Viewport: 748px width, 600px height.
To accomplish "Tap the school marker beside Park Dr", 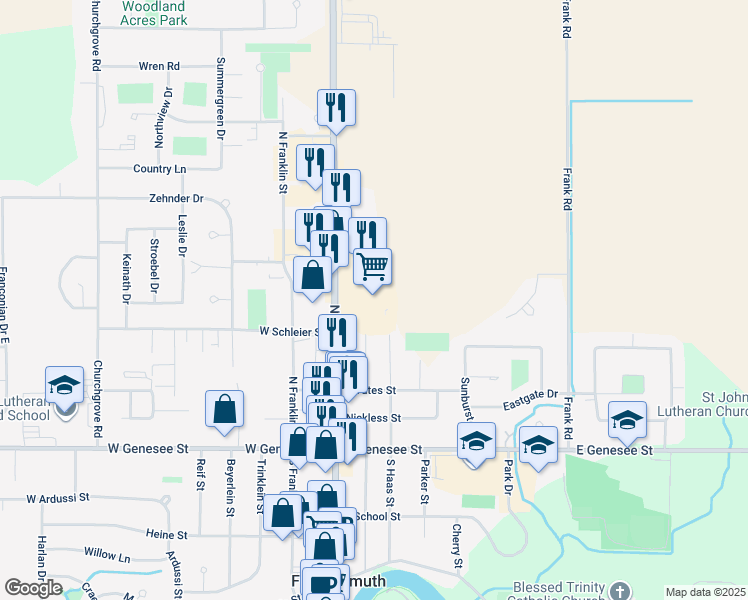I will [x=538, y=444].
